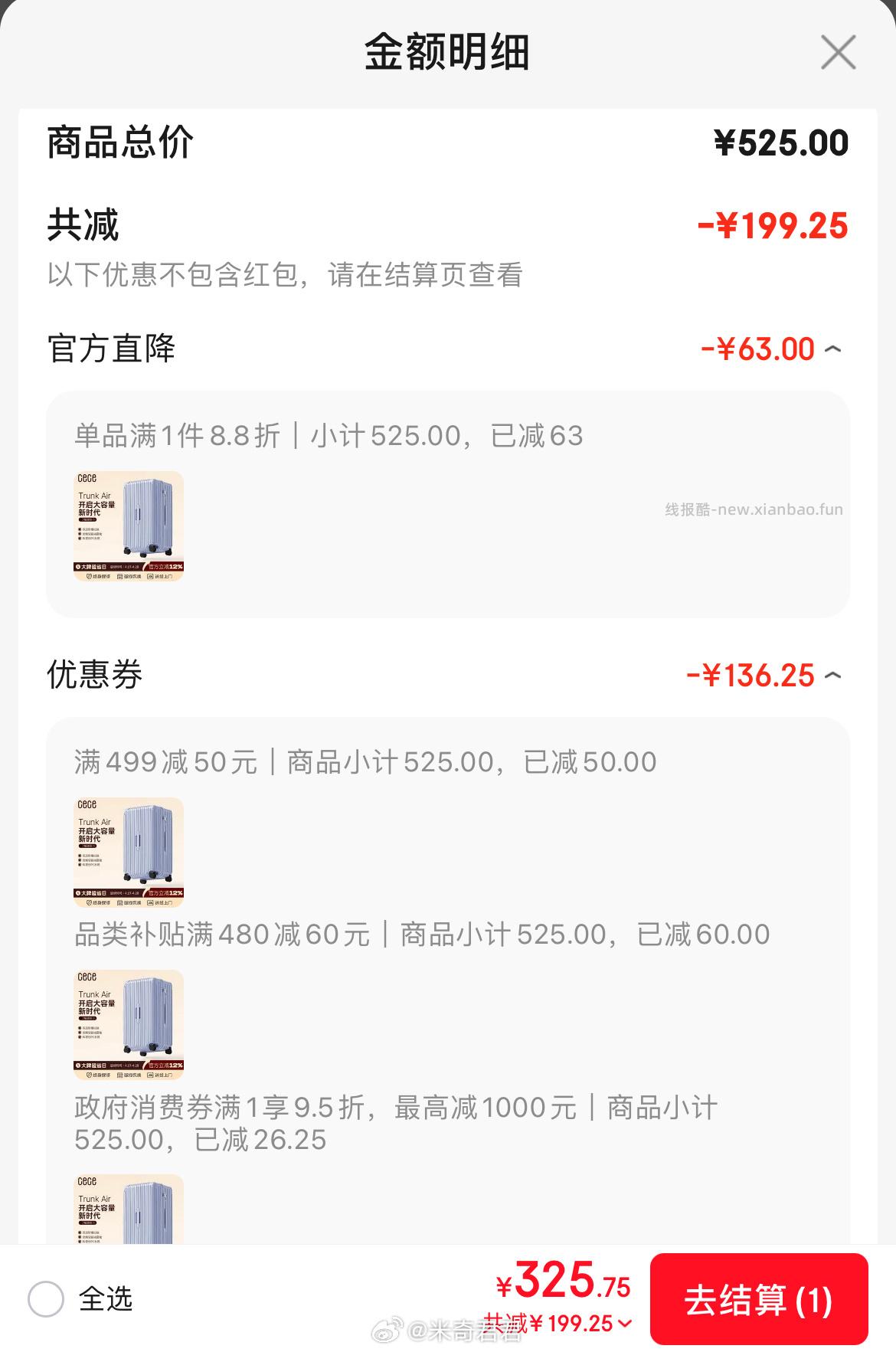The height and width of the screenshot is (1352, 896).
Task: Collapse the 官方直降 discount section
Action: [834, 349]
